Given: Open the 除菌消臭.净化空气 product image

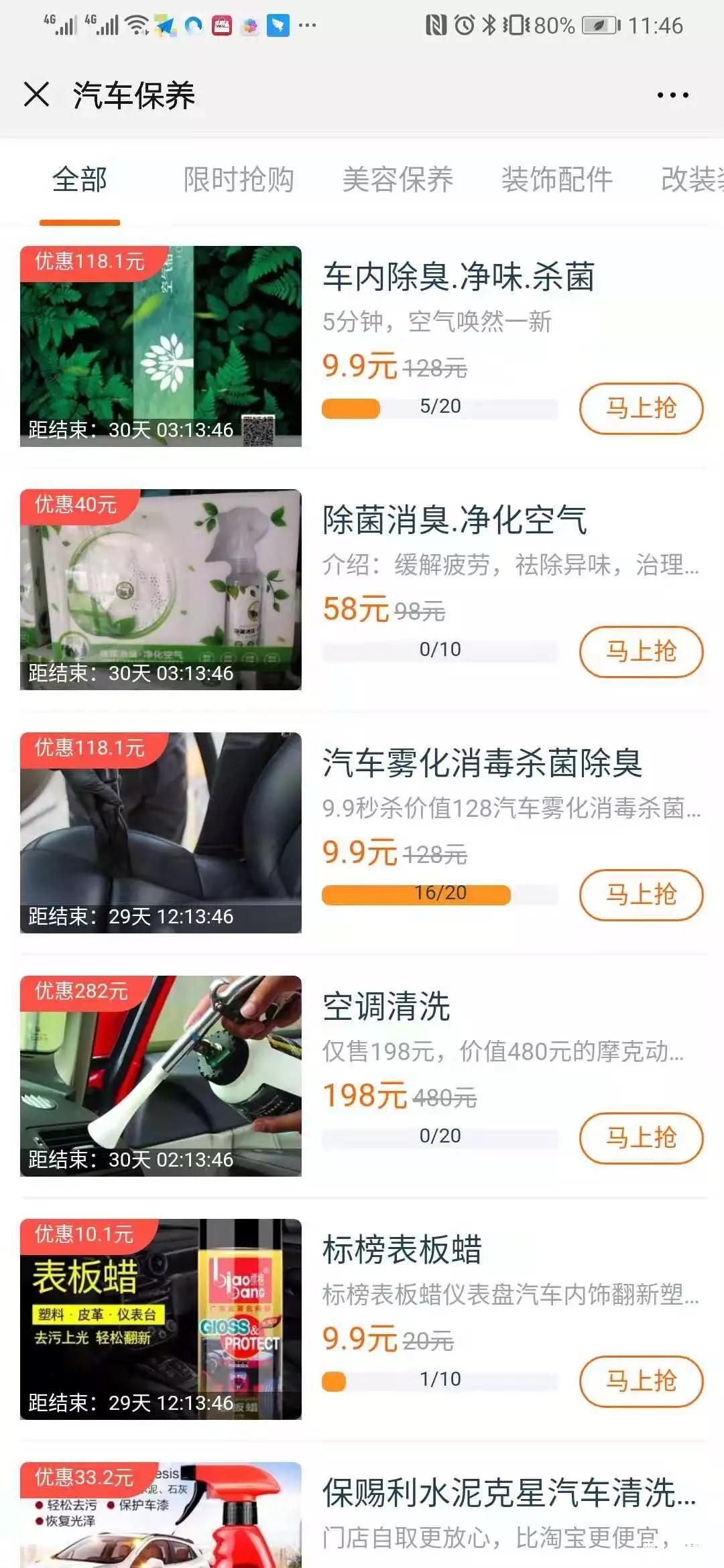Looking at the screenshot, I should (161, 589).
